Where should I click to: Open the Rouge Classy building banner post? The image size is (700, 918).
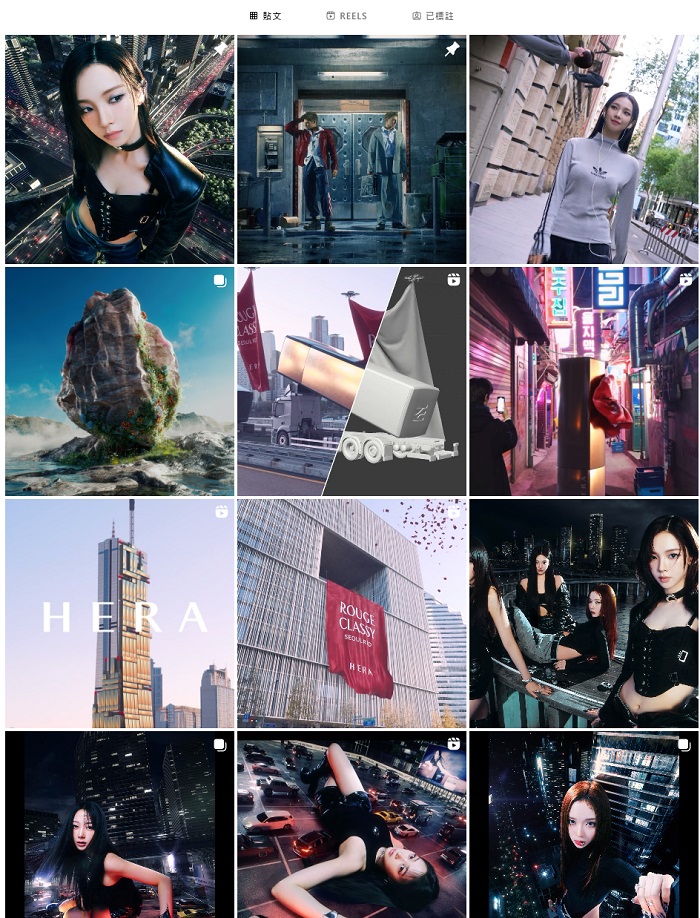click(x=351, y=613)
